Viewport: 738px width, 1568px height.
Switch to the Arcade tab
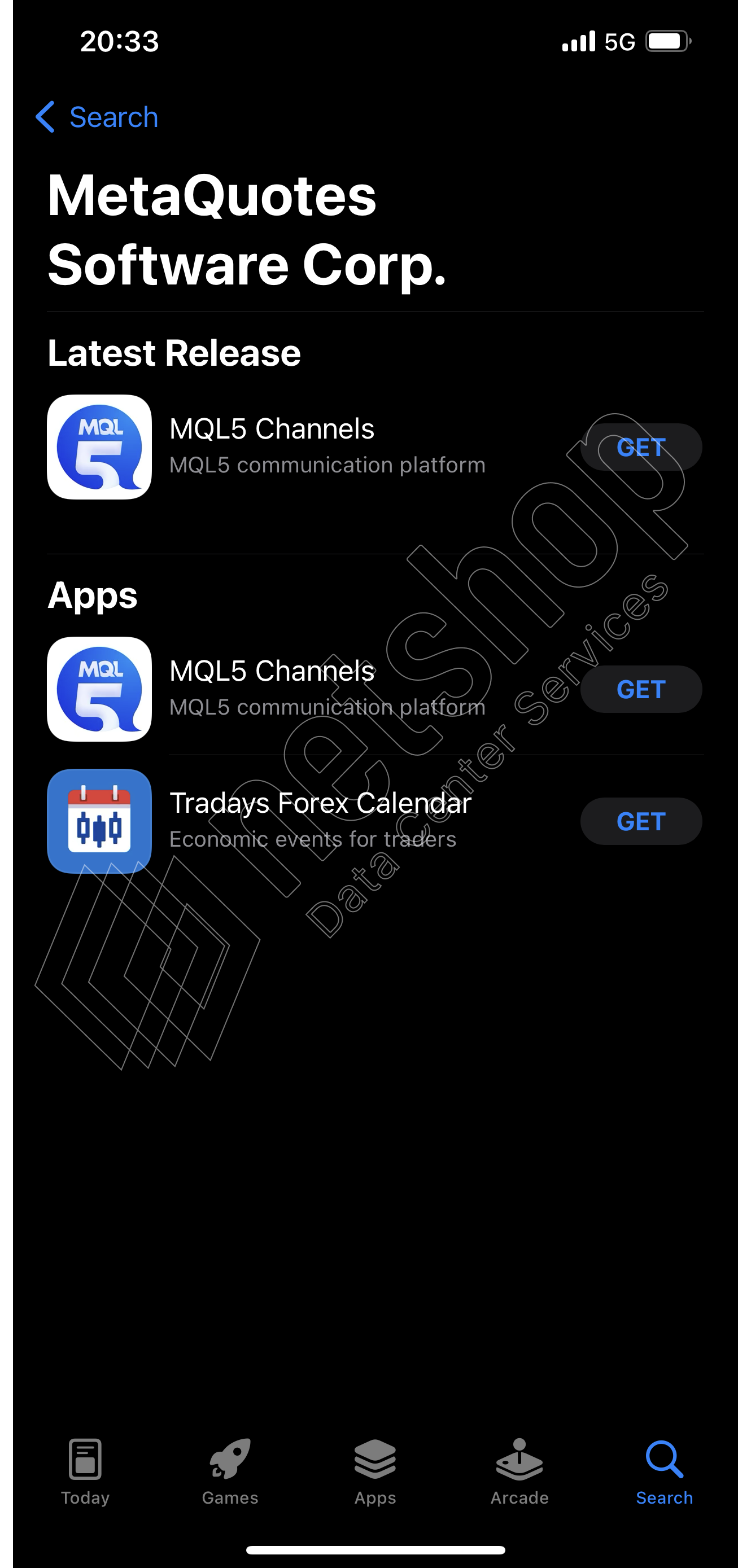(x=519, y=1471)
